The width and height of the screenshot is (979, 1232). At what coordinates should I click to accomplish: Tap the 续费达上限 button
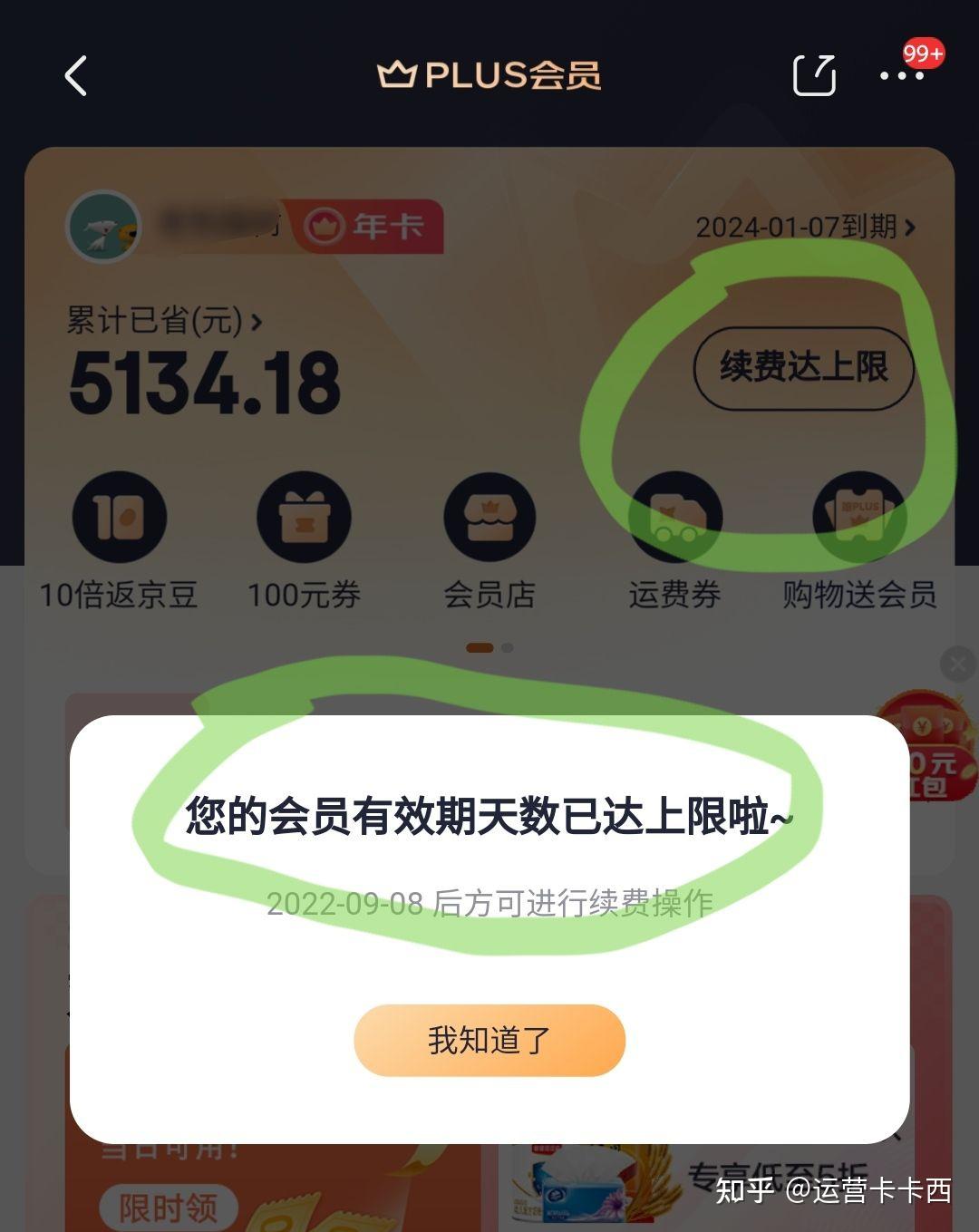[x=803, y=368]
